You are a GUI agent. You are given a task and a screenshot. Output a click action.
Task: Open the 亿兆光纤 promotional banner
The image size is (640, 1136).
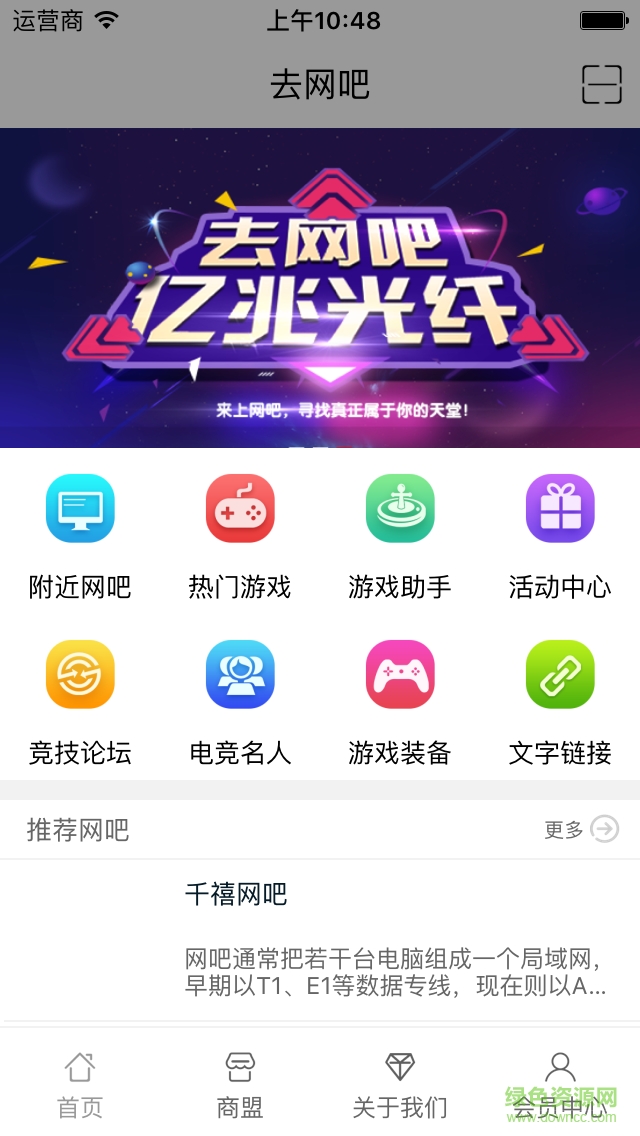(320, 288)
